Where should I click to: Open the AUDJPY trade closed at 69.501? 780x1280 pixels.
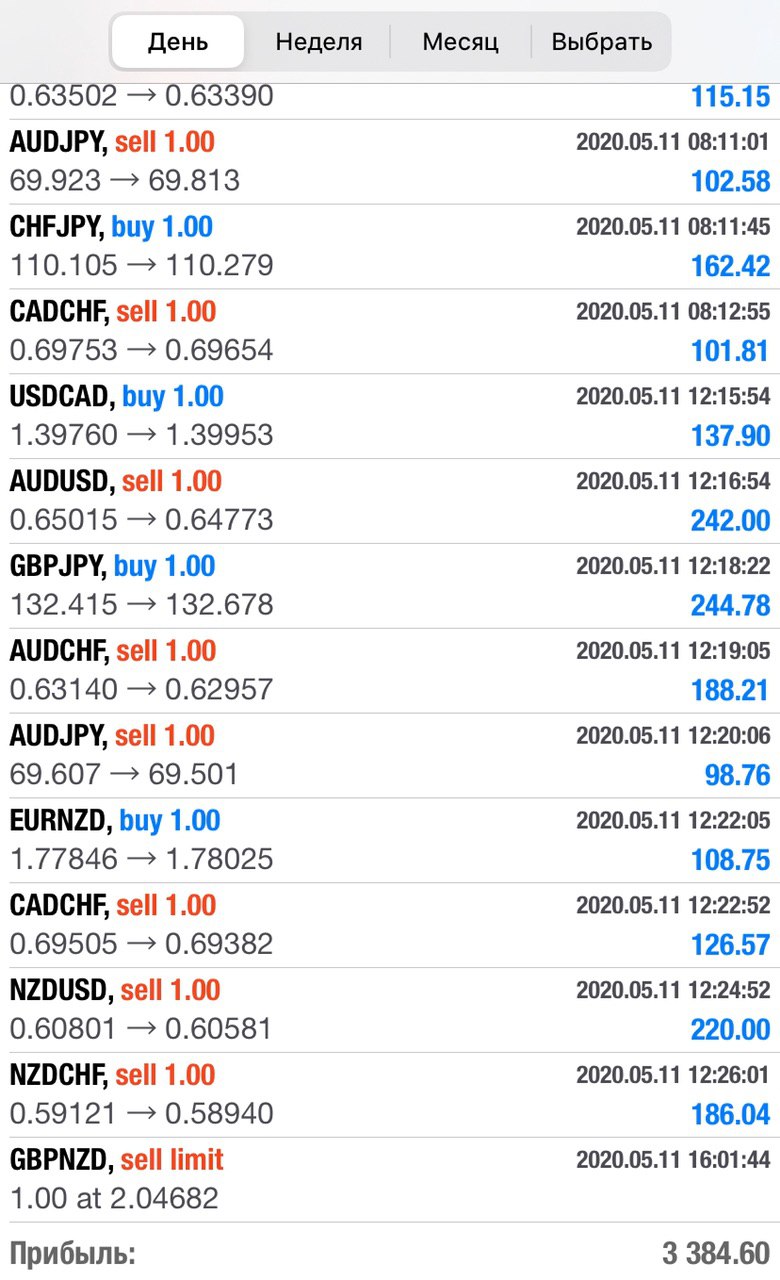[390, 756]
